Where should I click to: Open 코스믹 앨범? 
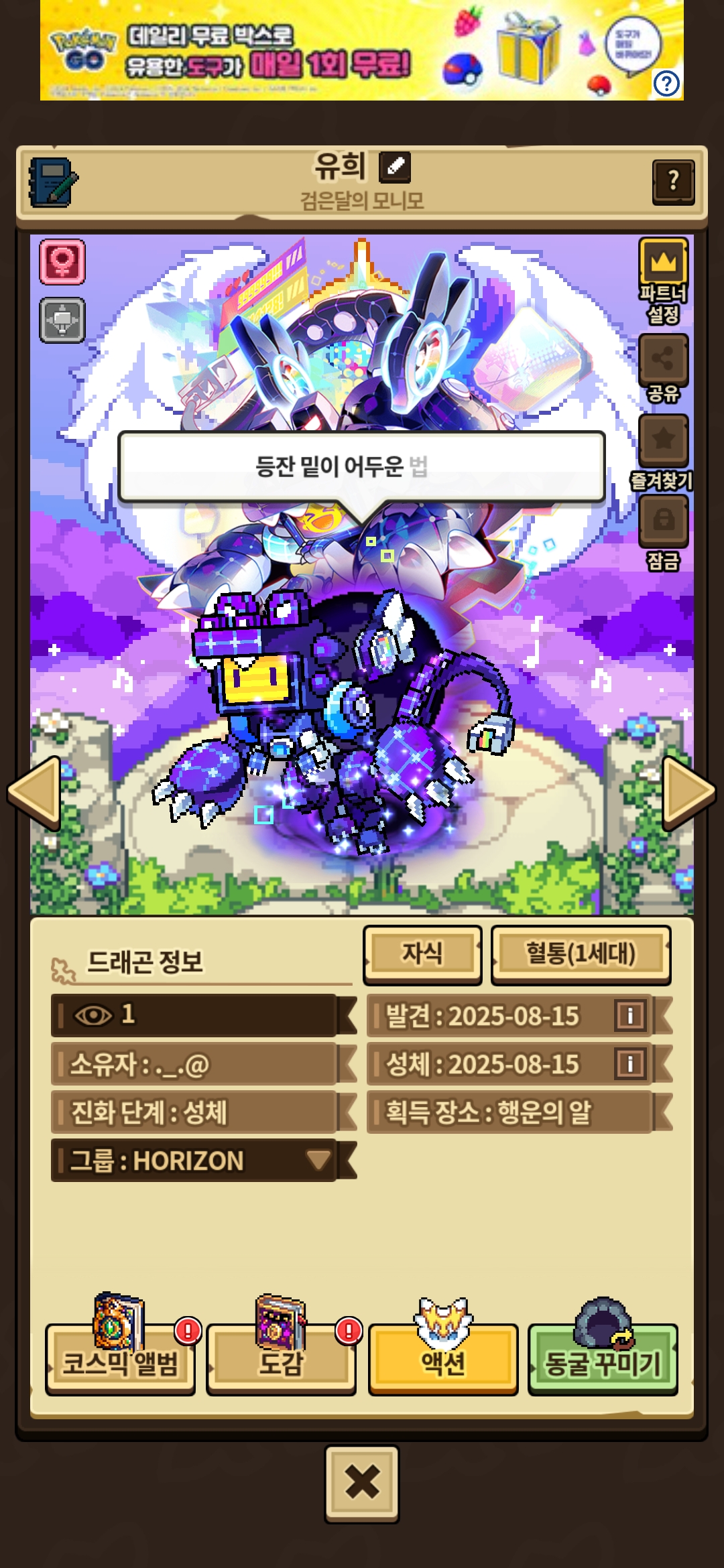click(121, 1361)
